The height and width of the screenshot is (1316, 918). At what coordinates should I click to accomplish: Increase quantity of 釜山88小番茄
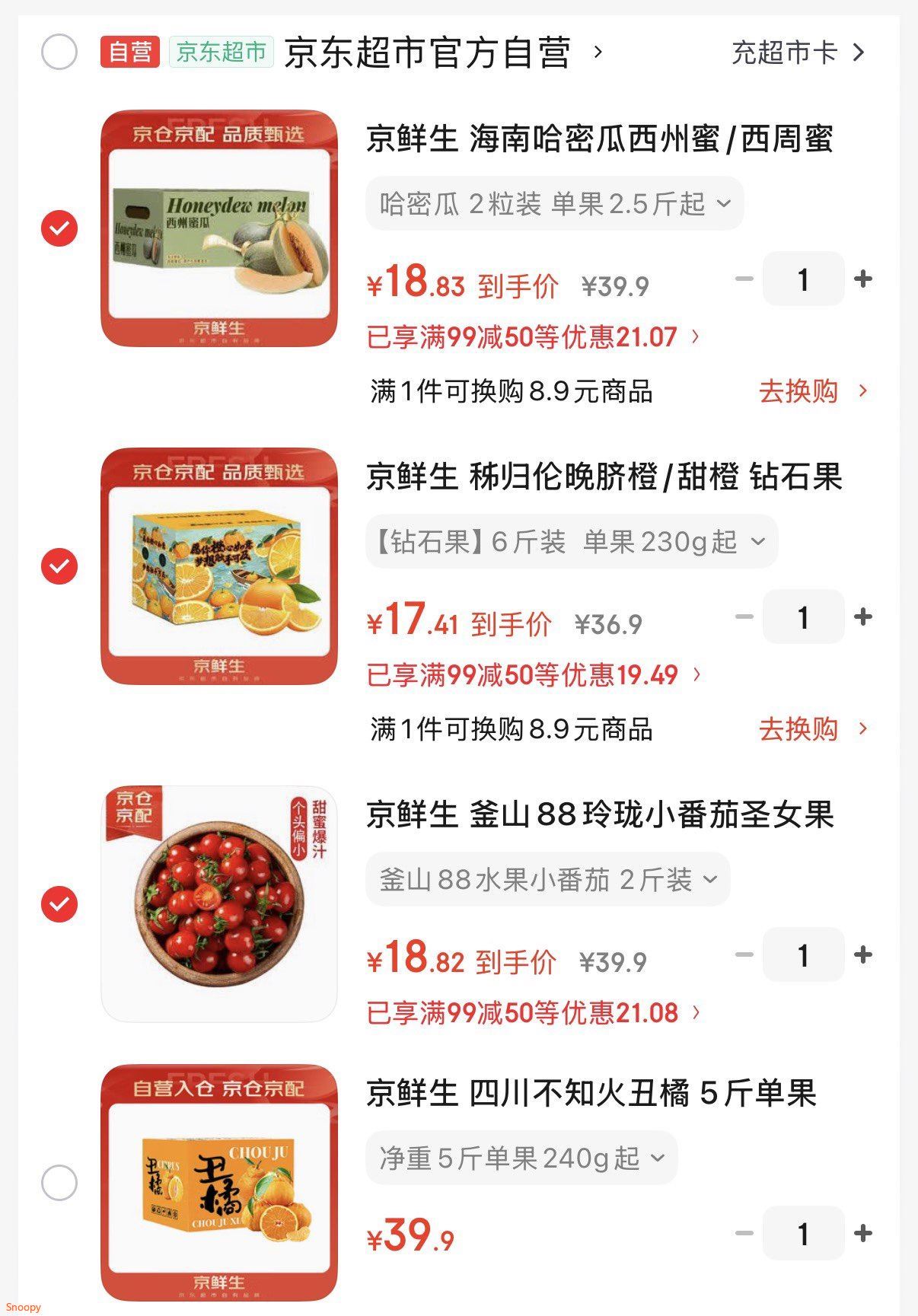(x=863, y=955)
